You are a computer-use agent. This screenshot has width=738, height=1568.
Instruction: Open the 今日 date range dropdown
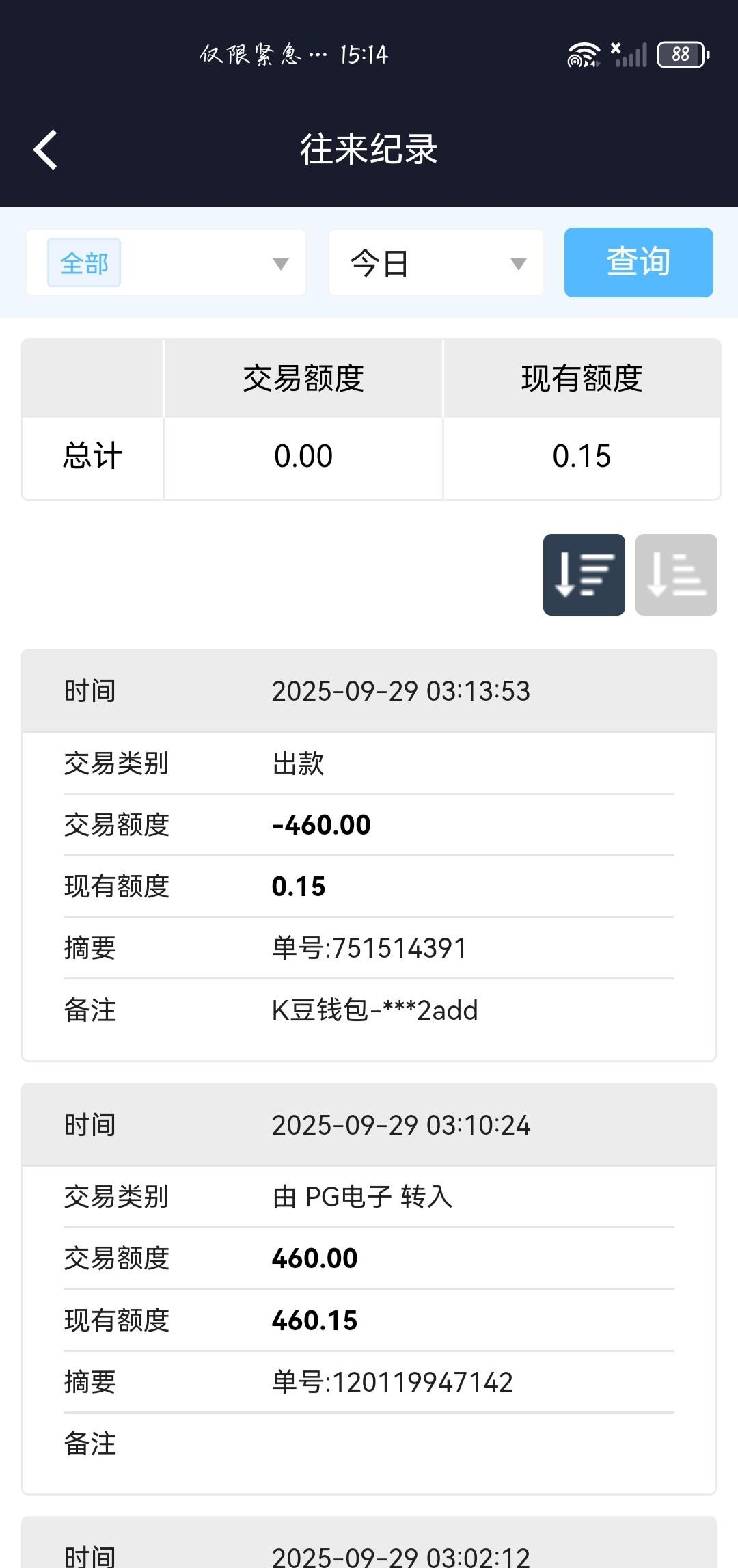click(x=436, y=263)
